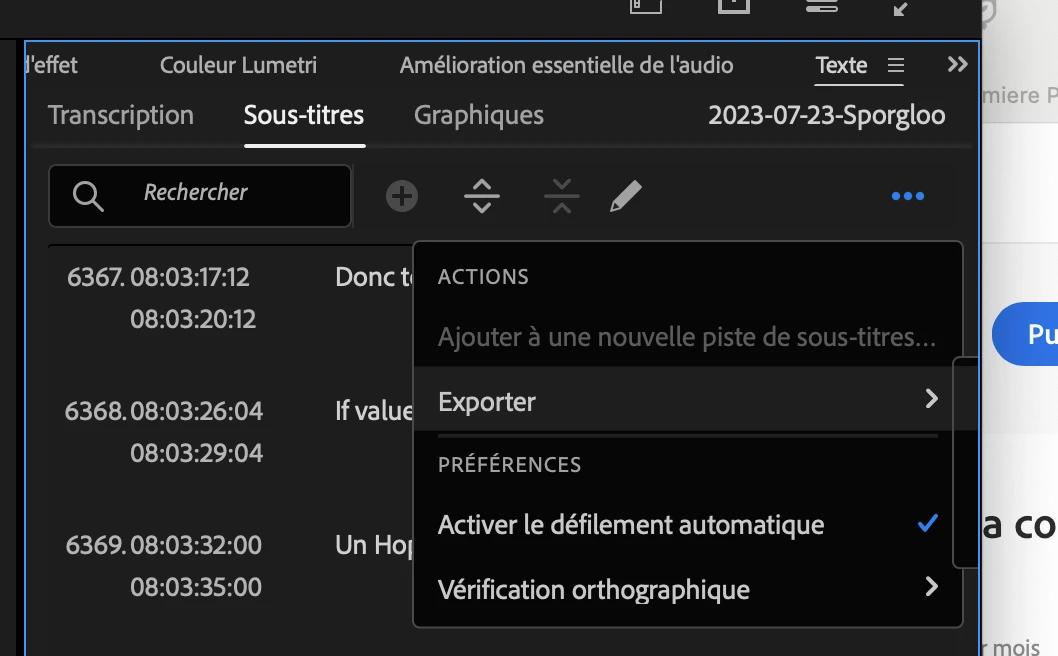
Task: Select the Sous-titres tab
Action: [x=304, y=116]
